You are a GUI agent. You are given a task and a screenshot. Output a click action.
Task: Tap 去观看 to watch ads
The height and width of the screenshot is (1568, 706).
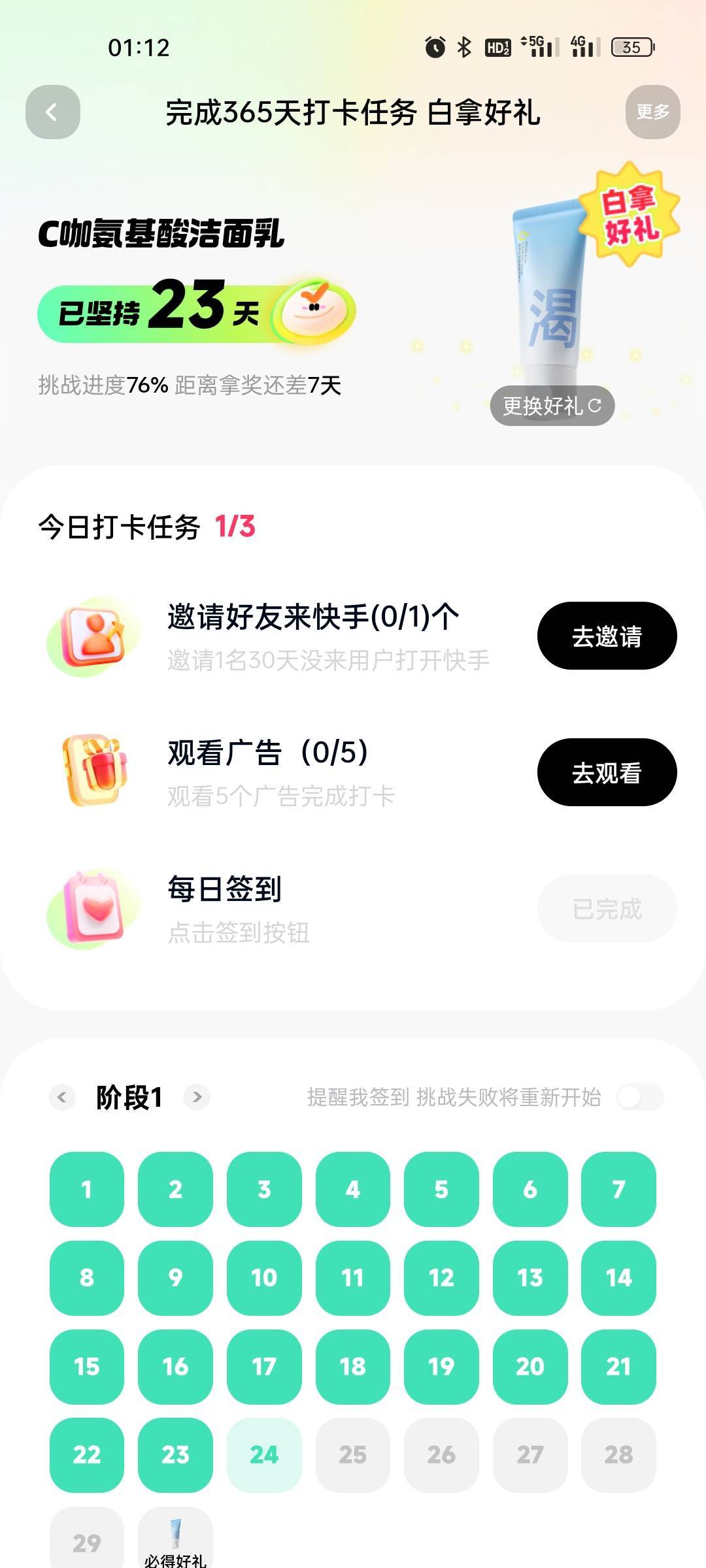(x=607, y=772)
